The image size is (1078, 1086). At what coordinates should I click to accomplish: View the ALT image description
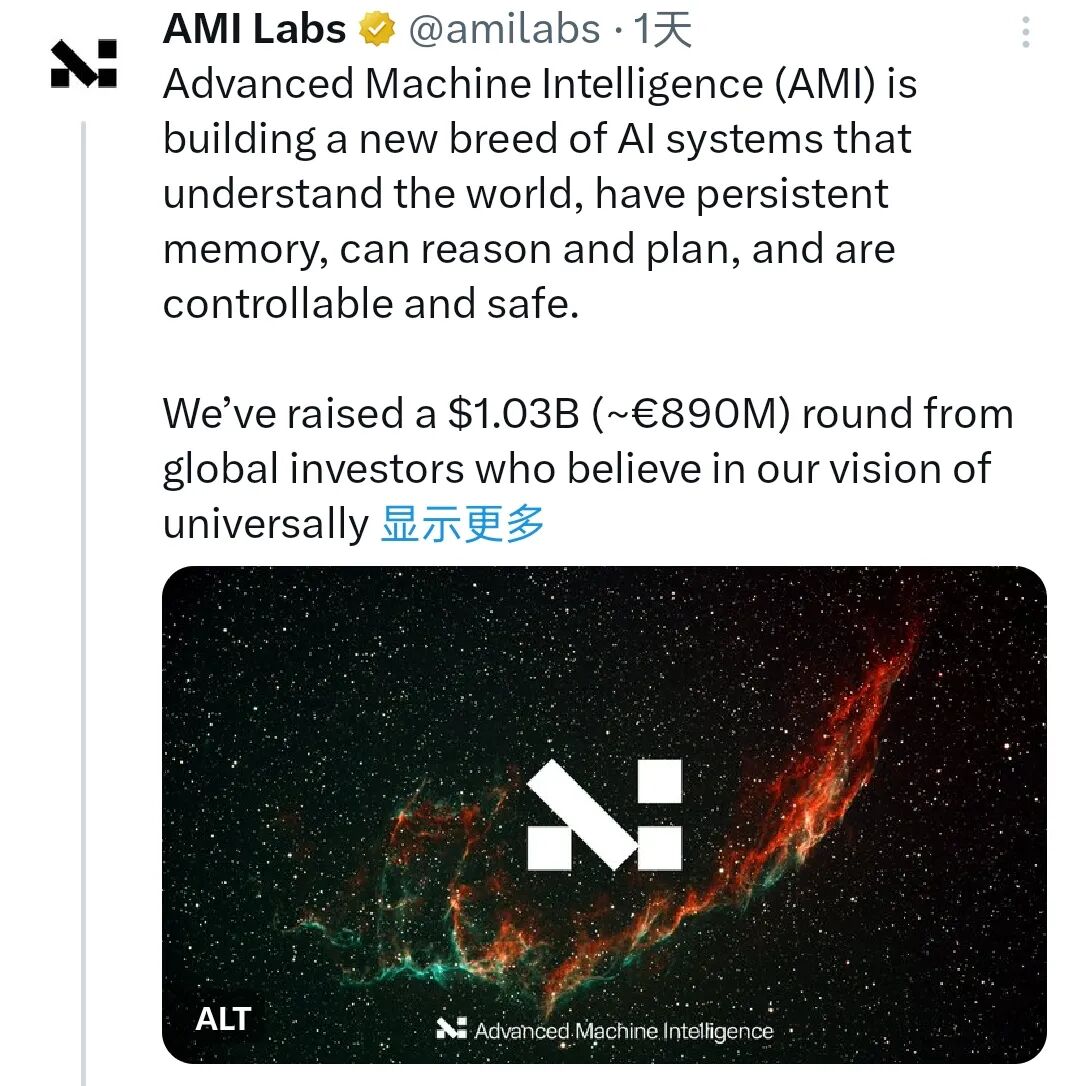[x=223, y=1019]
